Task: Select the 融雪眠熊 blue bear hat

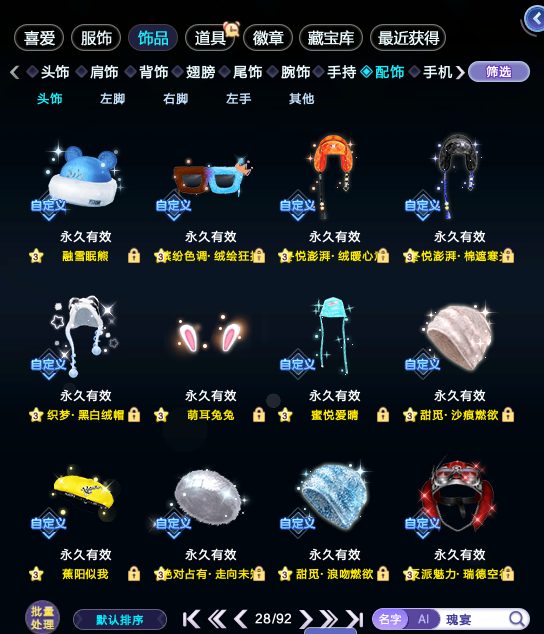Action: click(x=85, y=176)
